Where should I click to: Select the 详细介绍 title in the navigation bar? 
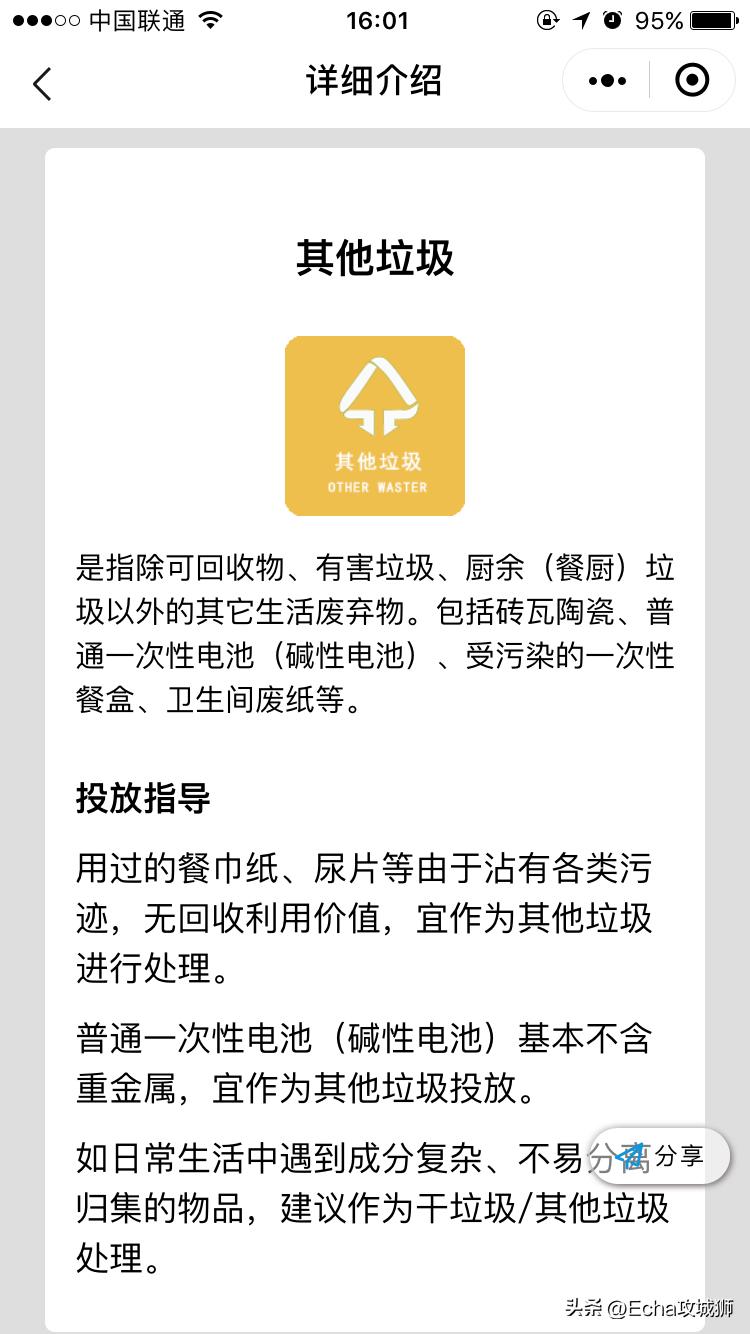374,80
